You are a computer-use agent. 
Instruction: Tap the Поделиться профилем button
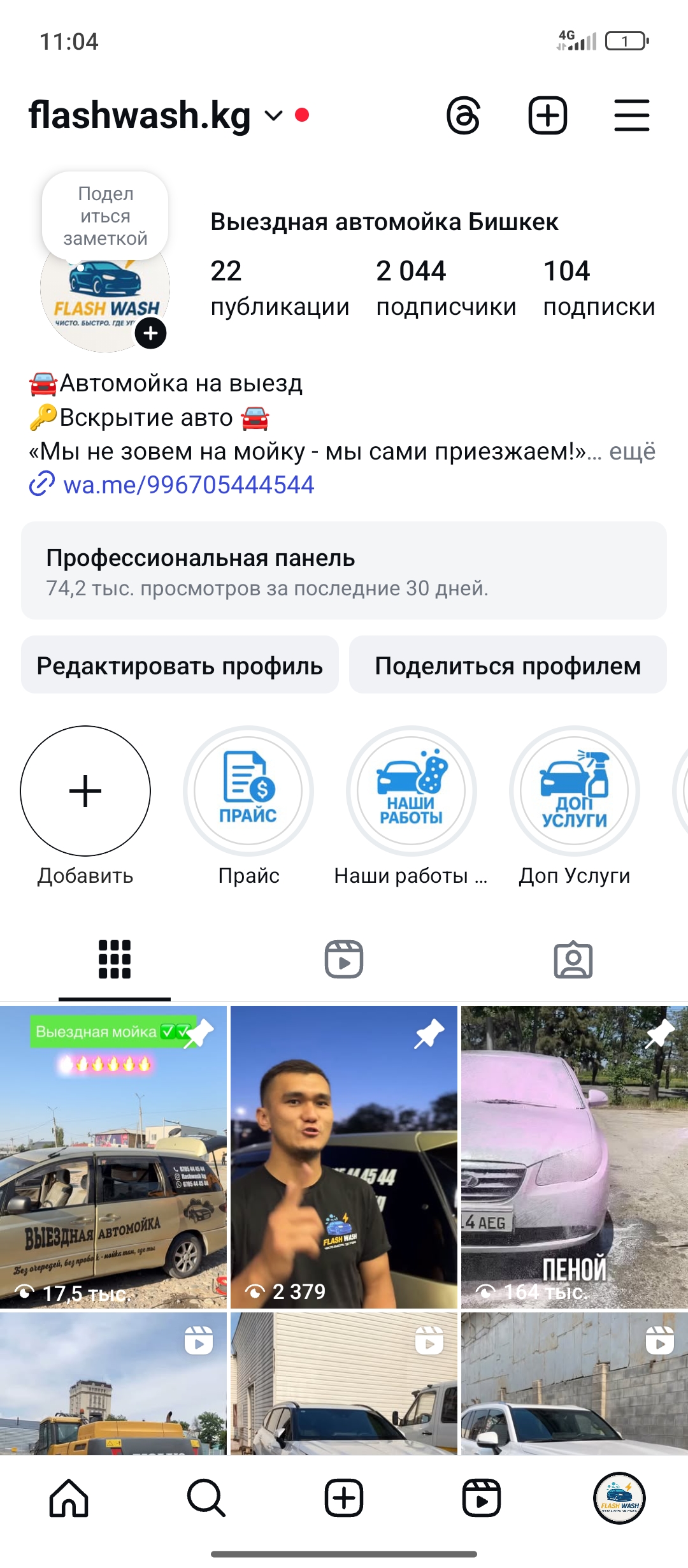coord(508,665)
